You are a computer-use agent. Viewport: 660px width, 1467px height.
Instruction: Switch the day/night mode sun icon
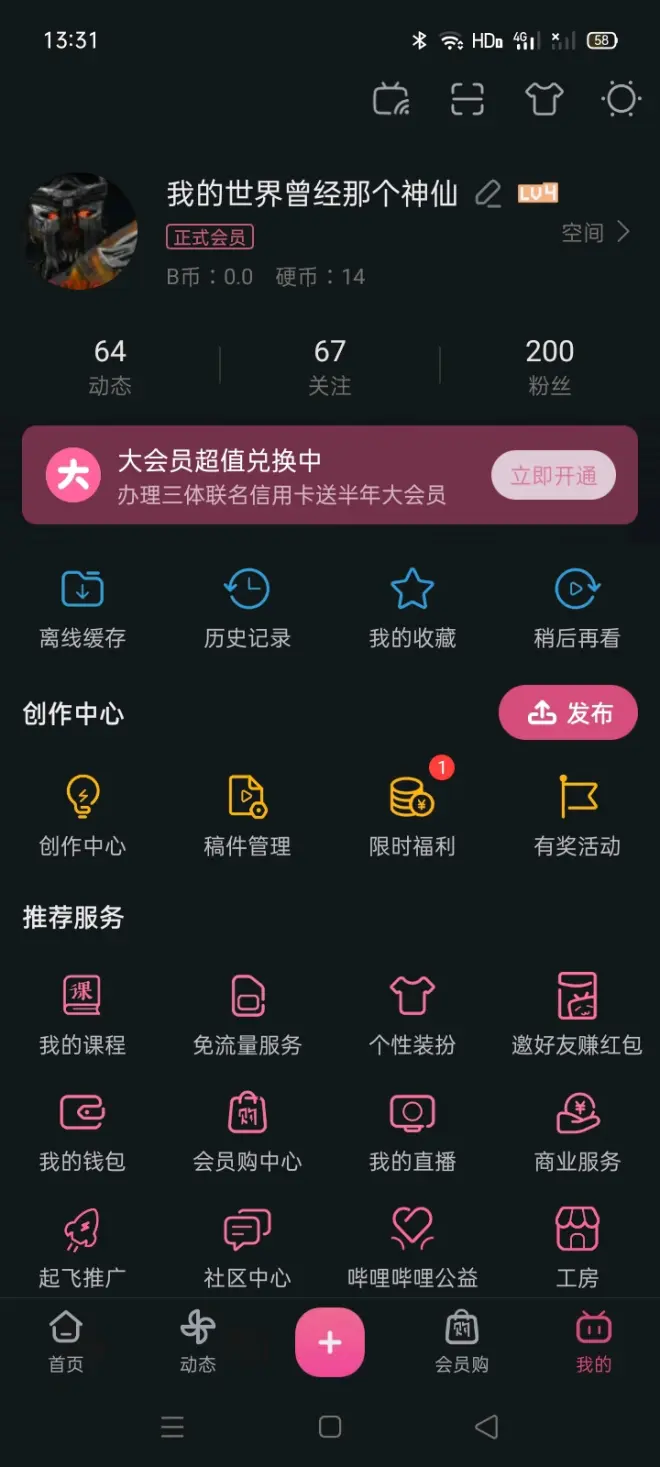[x=621, y=99]
